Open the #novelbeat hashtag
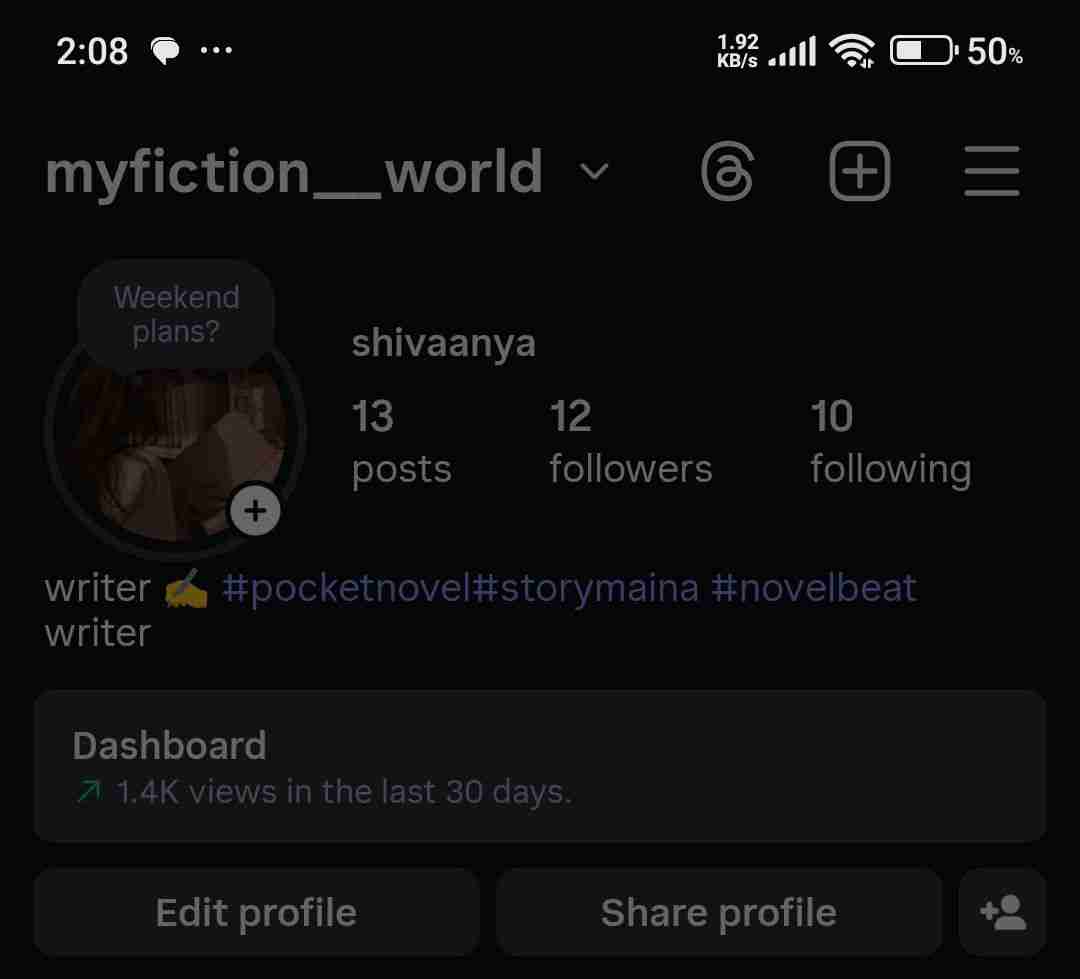1080x979 pixels. (813, 588)
